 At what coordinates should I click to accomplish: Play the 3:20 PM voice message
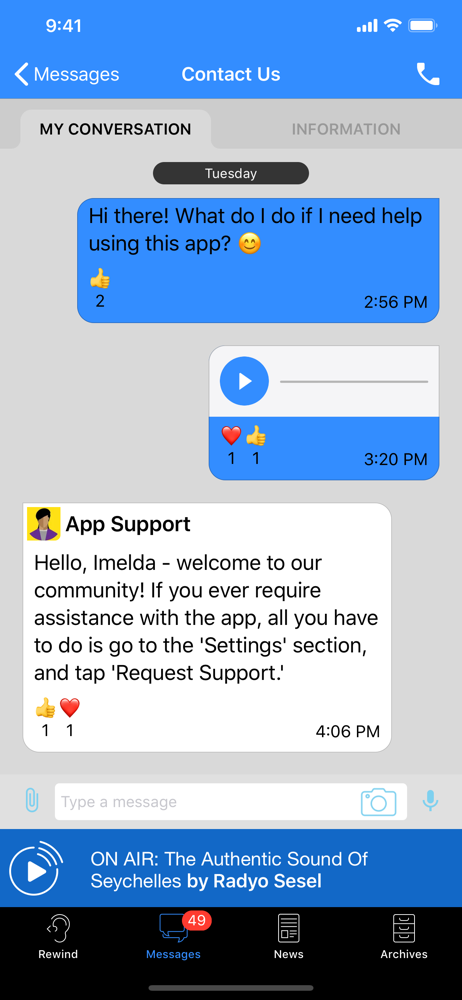(244, 381)
